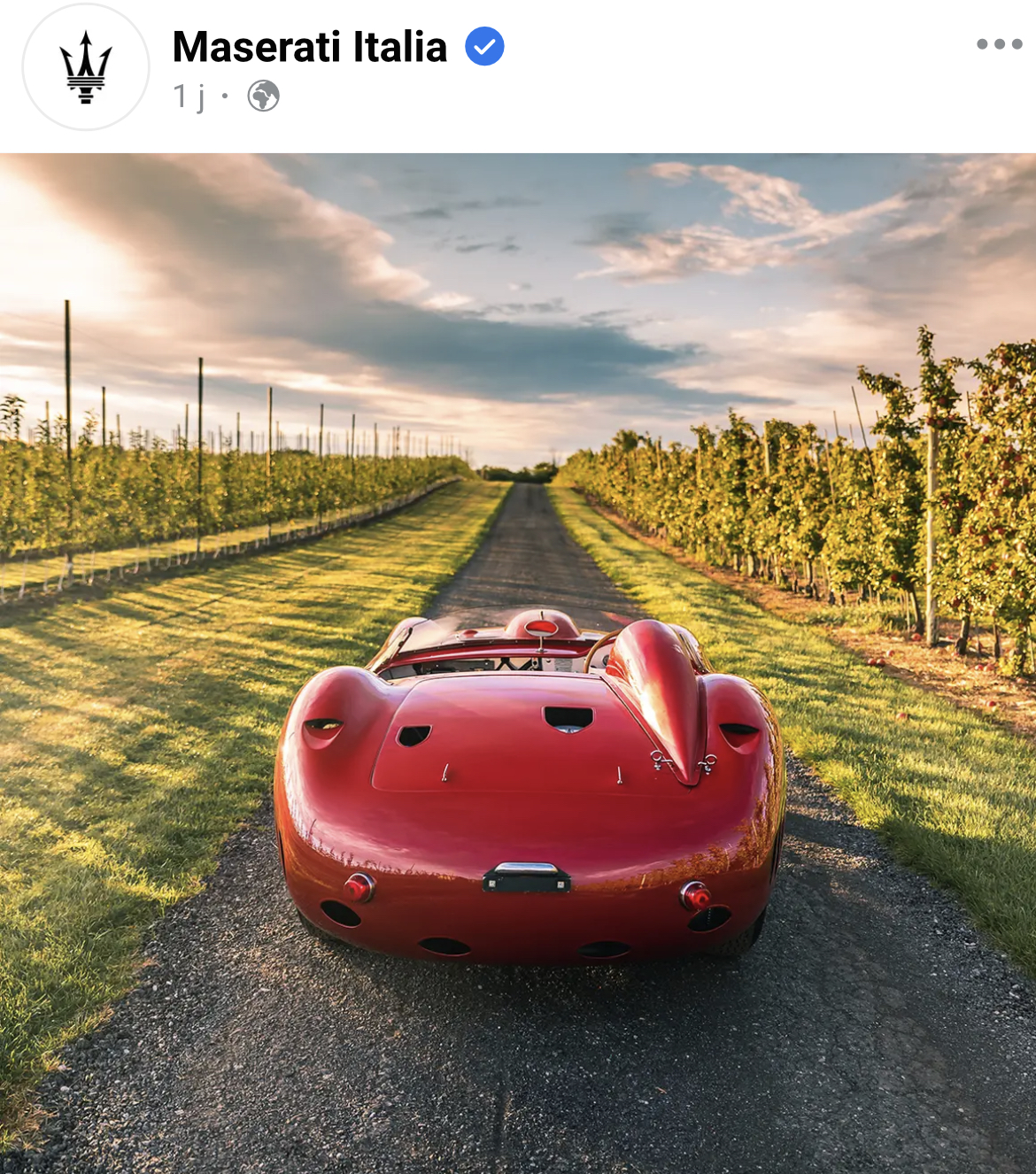Tap the public globe privacy icon
1036x1174 pixels.
[263, 96]
